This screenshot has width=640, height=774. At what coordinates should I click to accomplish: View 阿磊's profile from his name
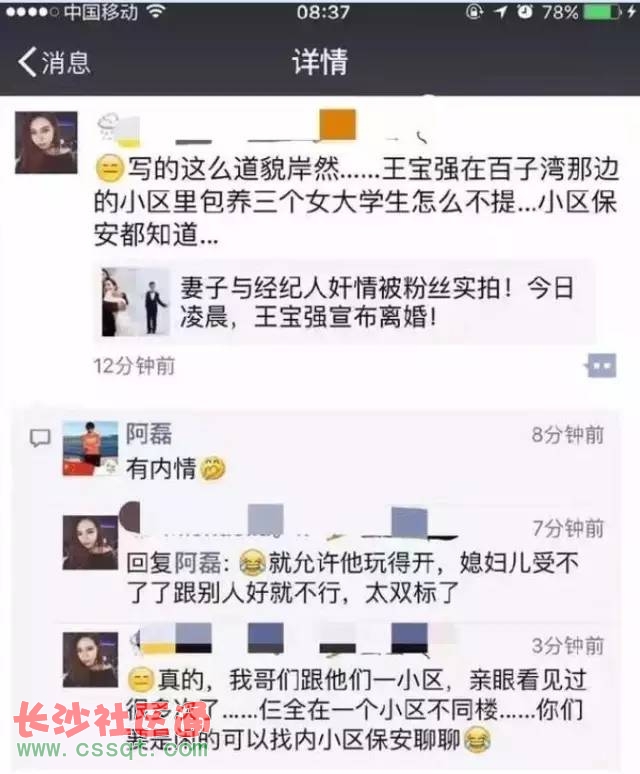(149, 433)
